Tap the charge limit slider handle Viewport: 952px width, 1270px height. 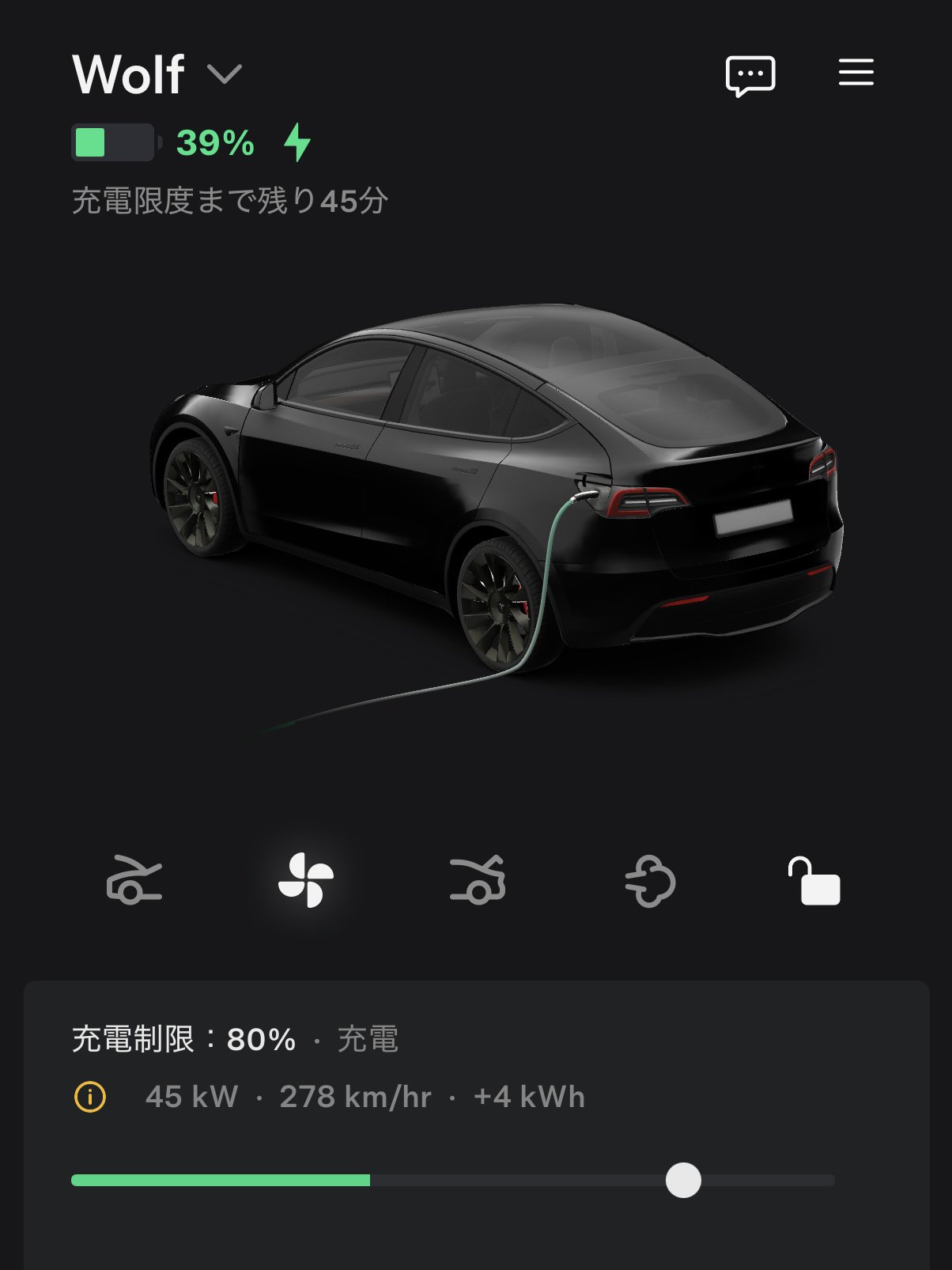coord(683,1181)
